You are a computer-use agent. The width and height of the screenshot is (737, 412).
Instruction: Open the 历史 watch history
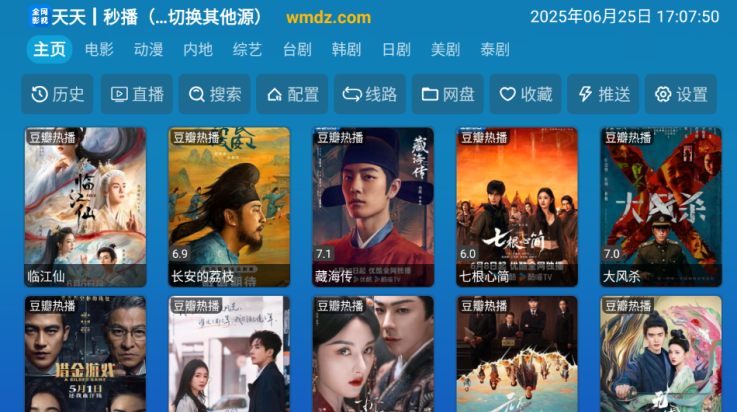pyautogui.click(x=57, y=95)
